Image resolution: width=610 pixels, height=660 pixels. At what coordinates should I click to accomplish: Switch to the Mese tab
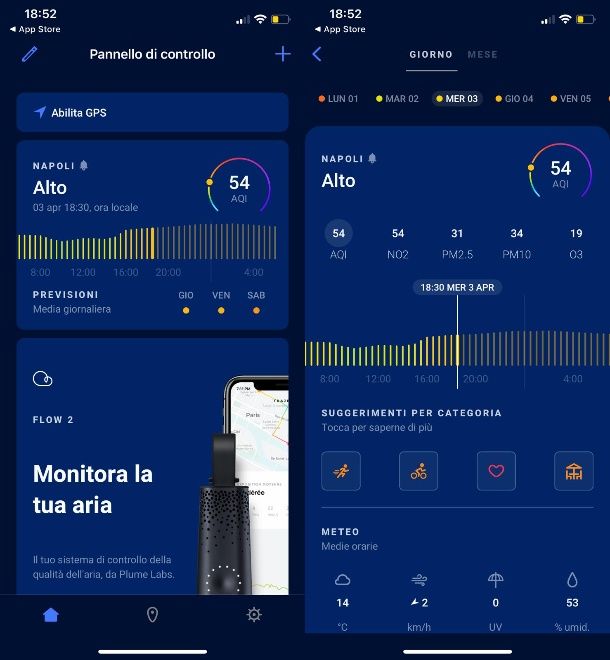coord(482,54)
